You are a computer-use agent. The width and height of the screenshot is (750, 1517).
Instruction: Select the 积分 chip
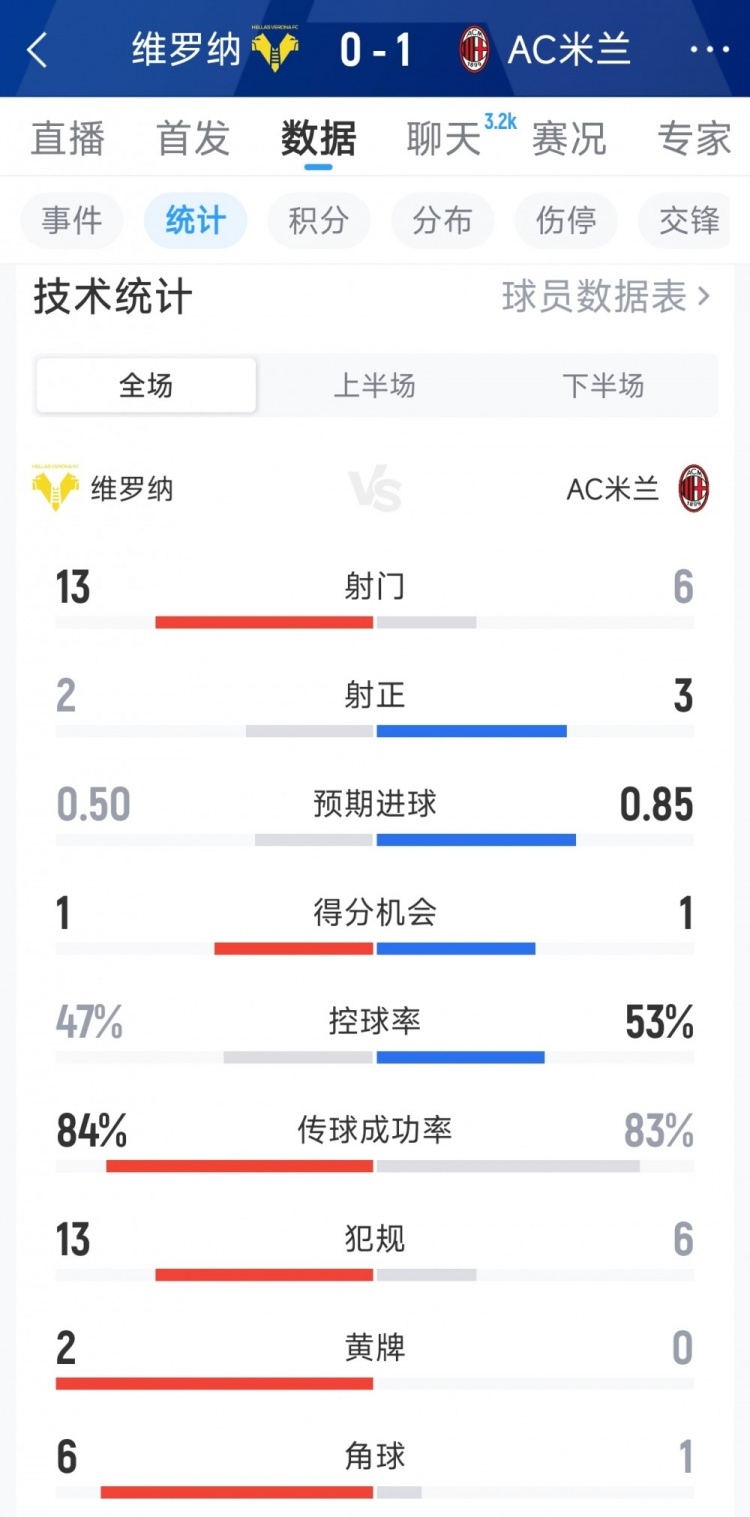[318, 221]
